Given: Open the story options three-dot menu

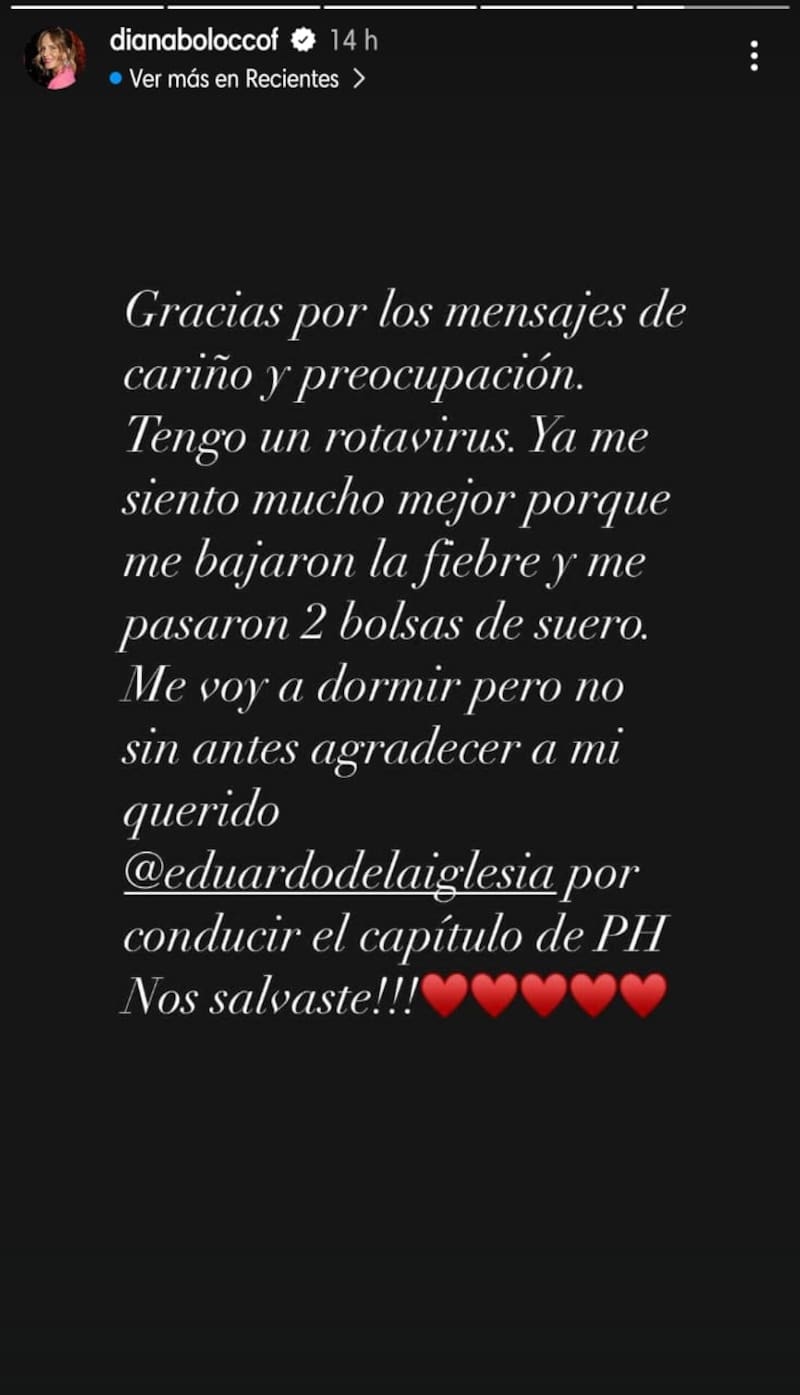Looking at the screenshot, I should [x=756, y=55].
